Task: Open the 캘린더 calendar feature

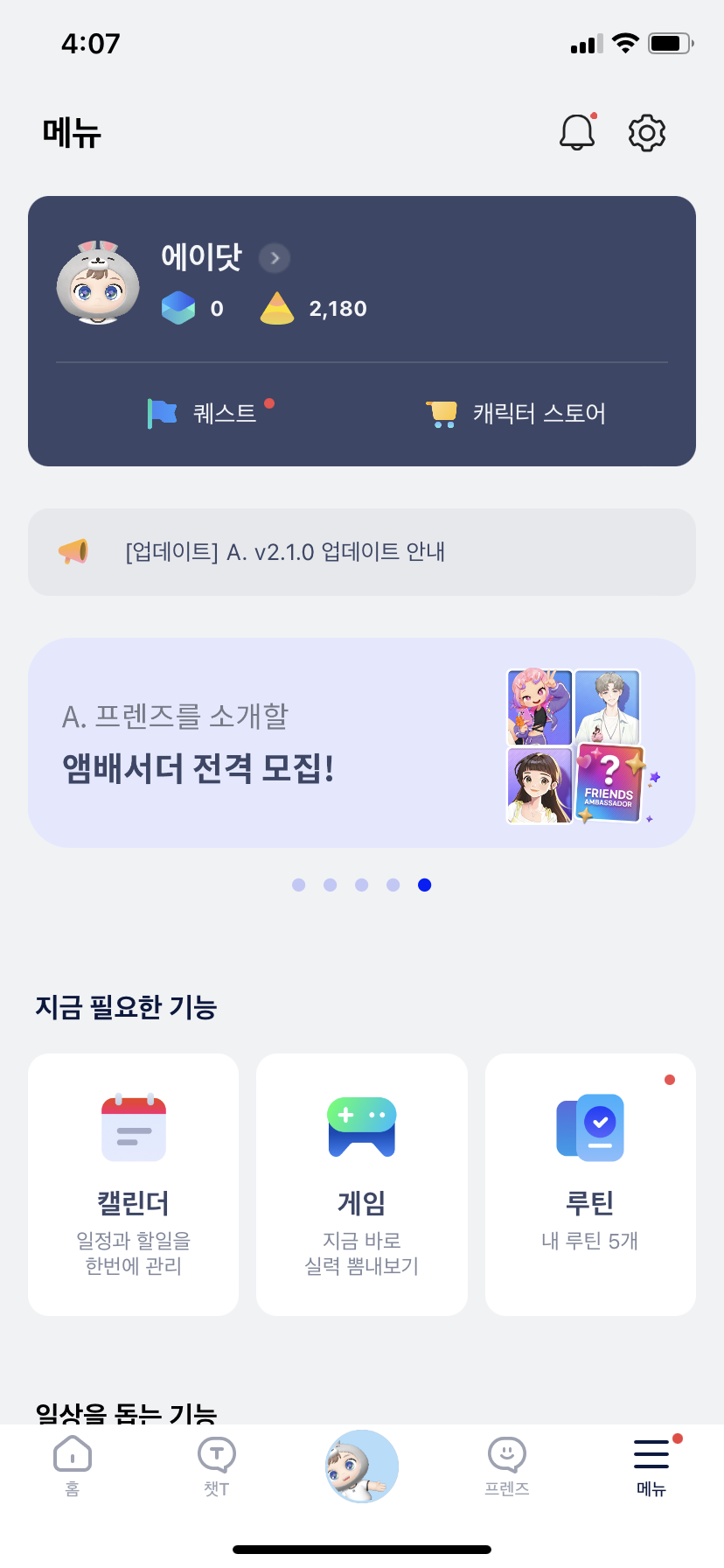Action: [x=133, y=1184]
